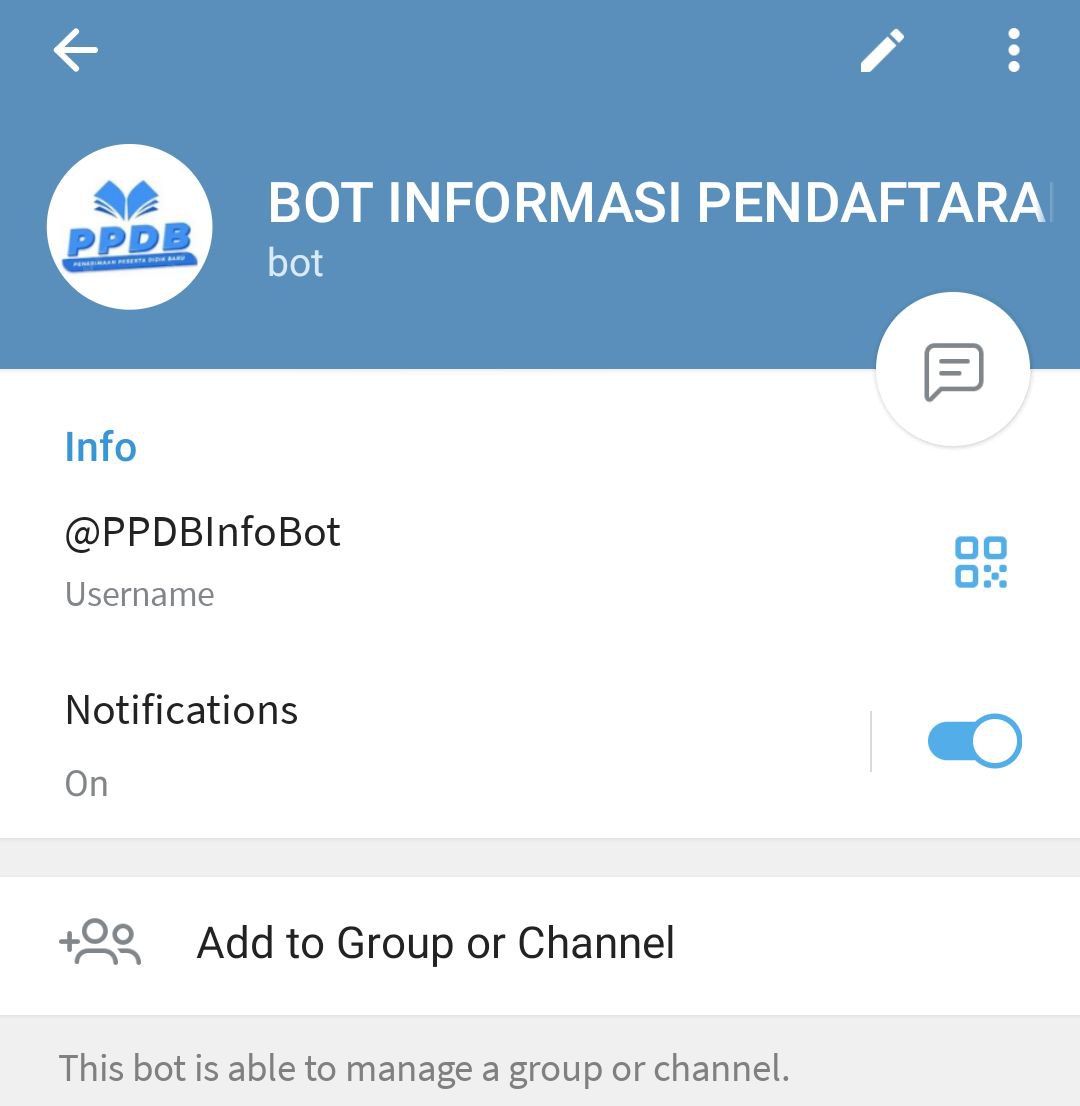Copy the username @PPDBInfoBot
Viewport: 1080px width, 1106px height.
202,531
